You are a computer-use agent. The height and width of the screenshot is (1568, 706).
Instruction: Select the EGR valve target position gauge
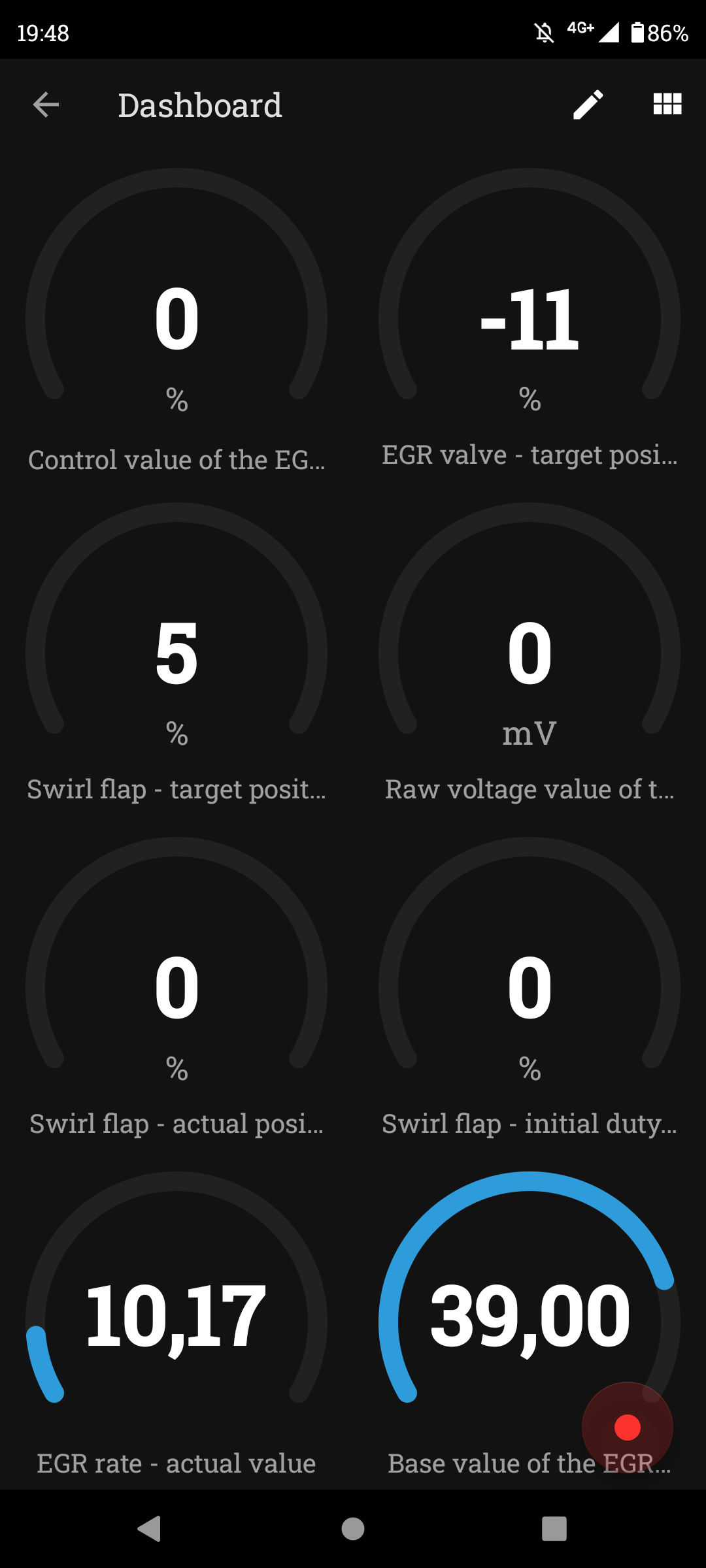pyautogui.click(x=529, y=320)
